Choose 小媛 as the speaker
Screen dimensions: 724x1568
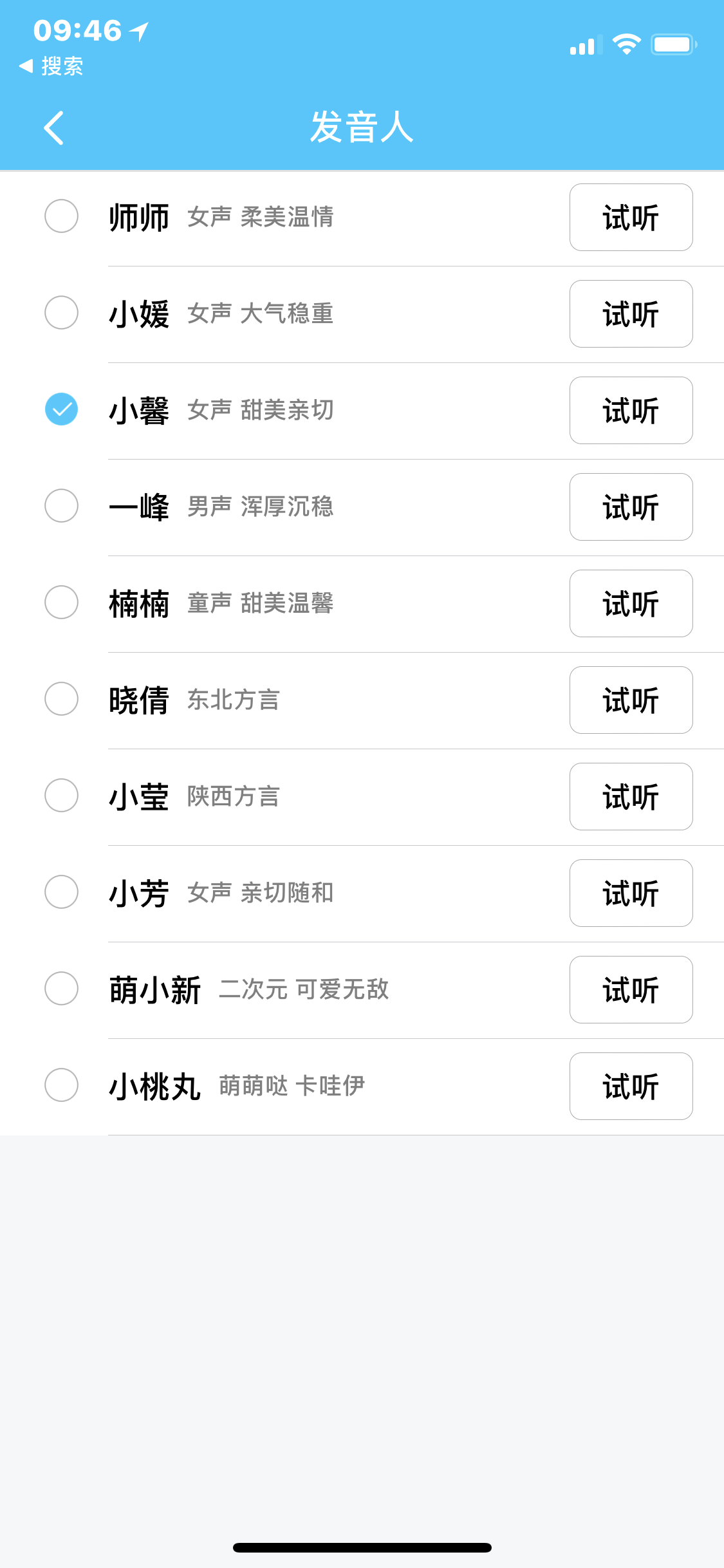click(61, 313)
